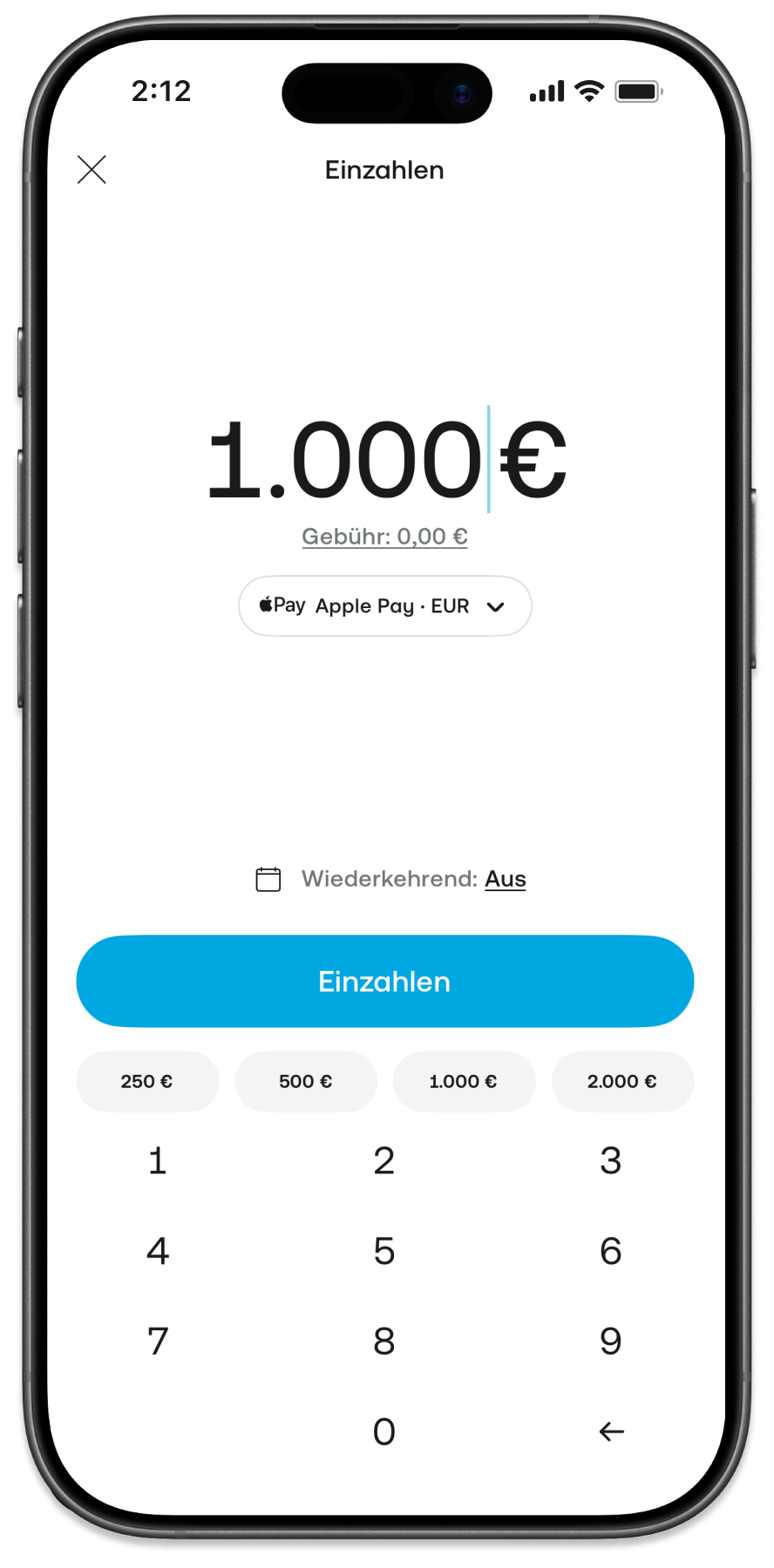Screen dimensions: 774x1568
Task: Confirm deposit with the blue Einzahlen button
Action: 384,982
